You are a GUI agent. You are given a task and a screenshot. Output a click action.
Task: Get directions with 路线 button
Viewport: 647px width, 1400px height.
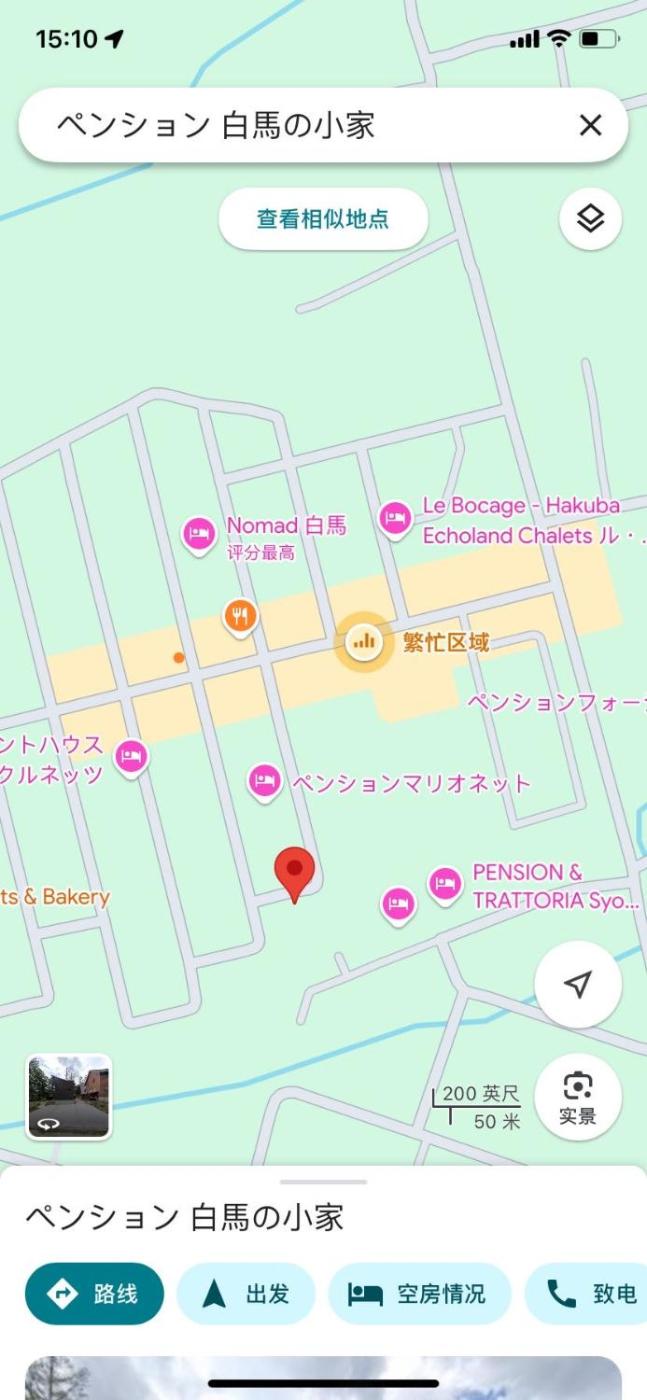coord(94,1294)
